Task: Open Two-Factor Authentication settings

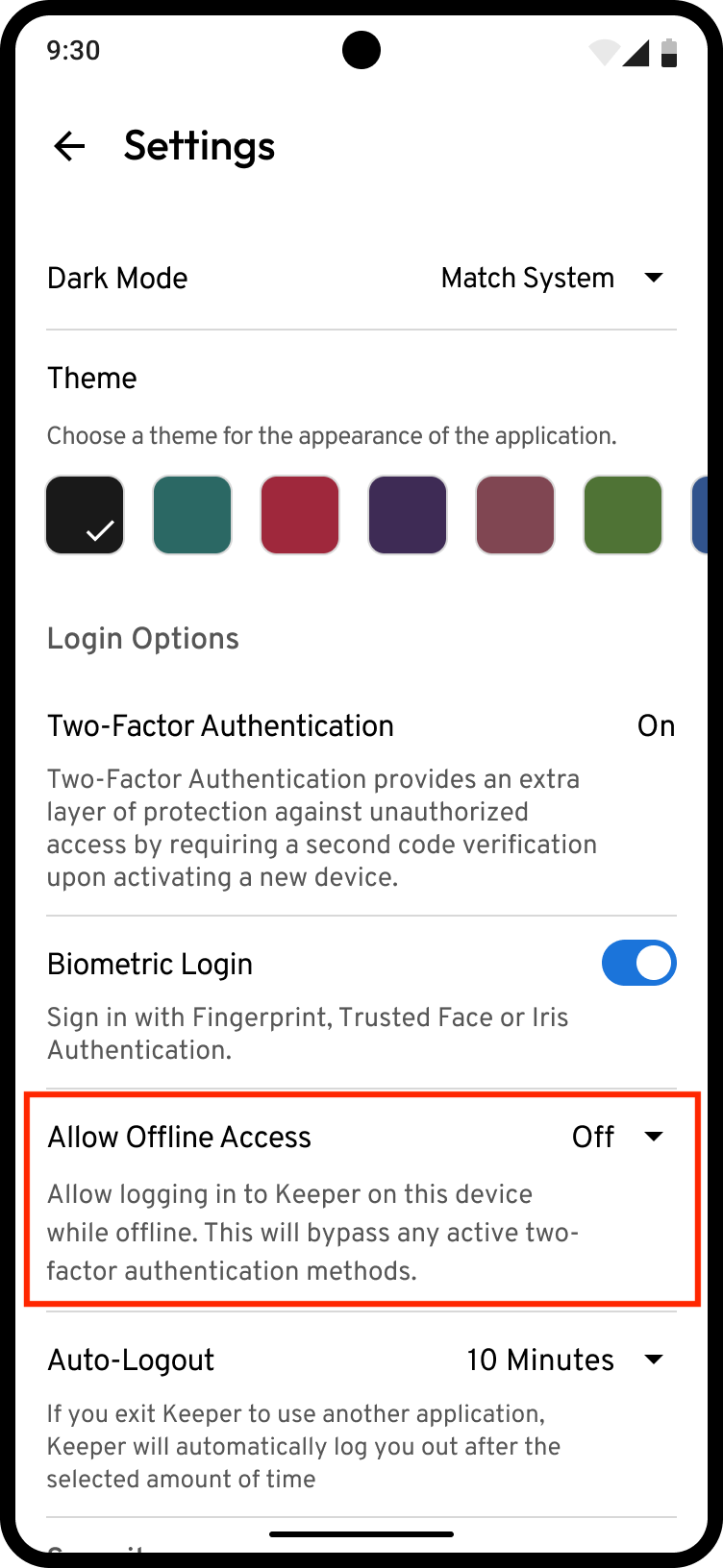Action: point(361,726)
